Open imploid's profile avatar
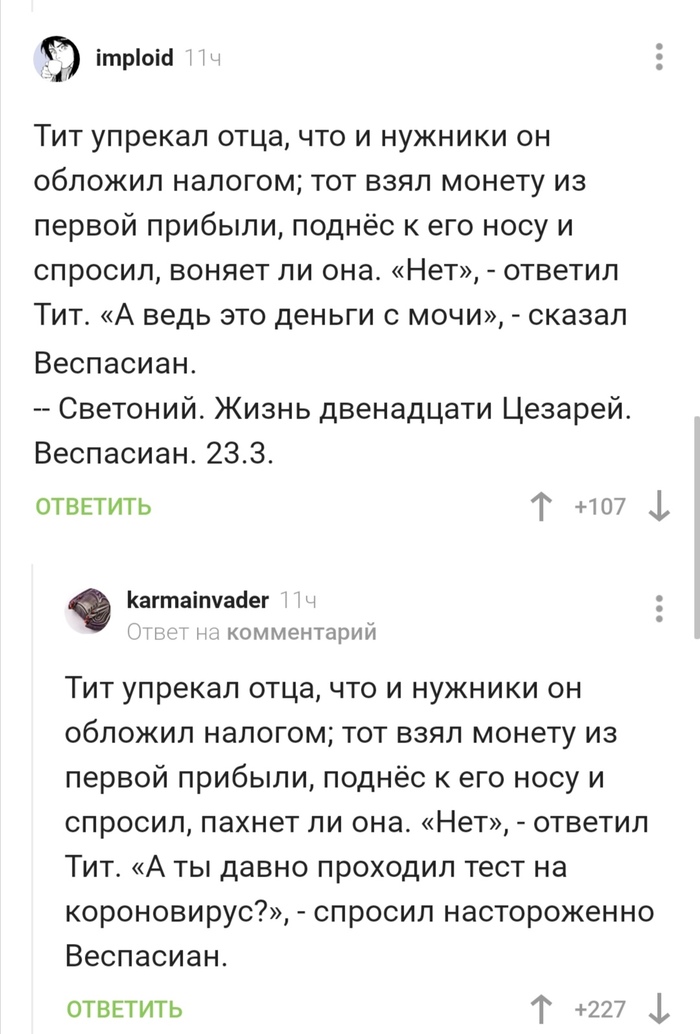The width and height of the screenshot is (700, 1034). (58, 58)
